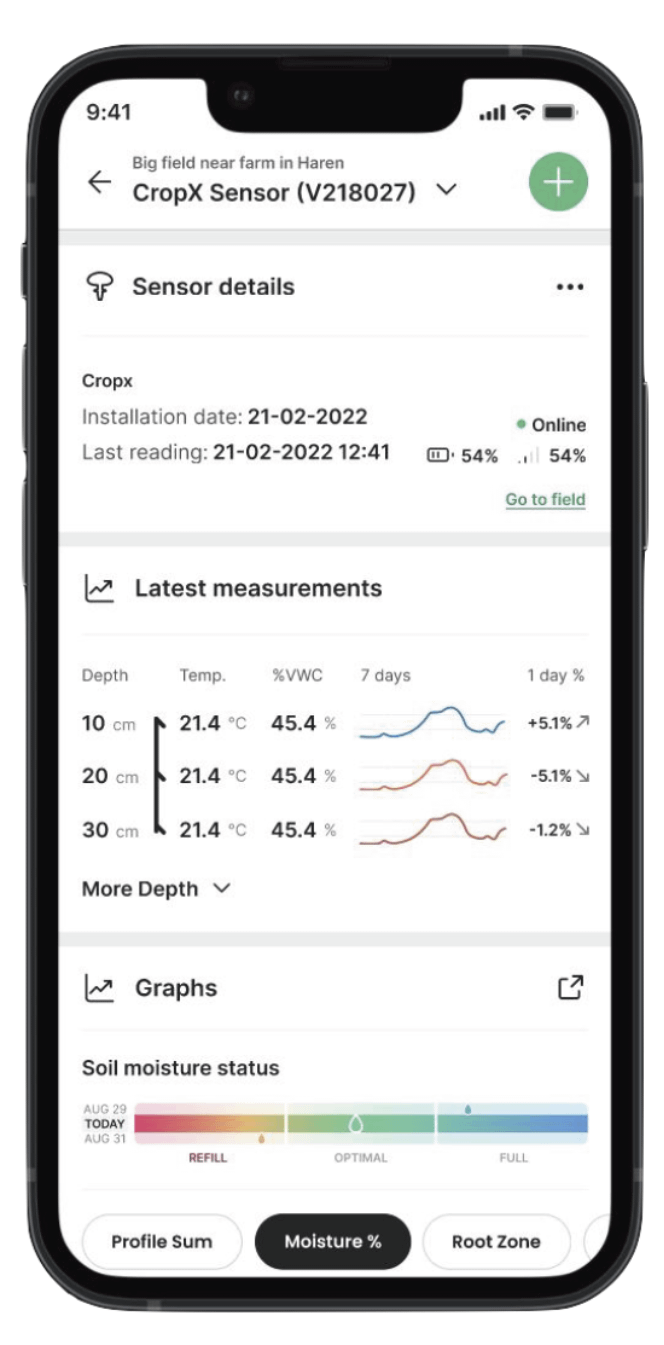Viewport: 664px width, 1345px height.
Task: Open Sensor details overflow menu
Action: (569, 287)
